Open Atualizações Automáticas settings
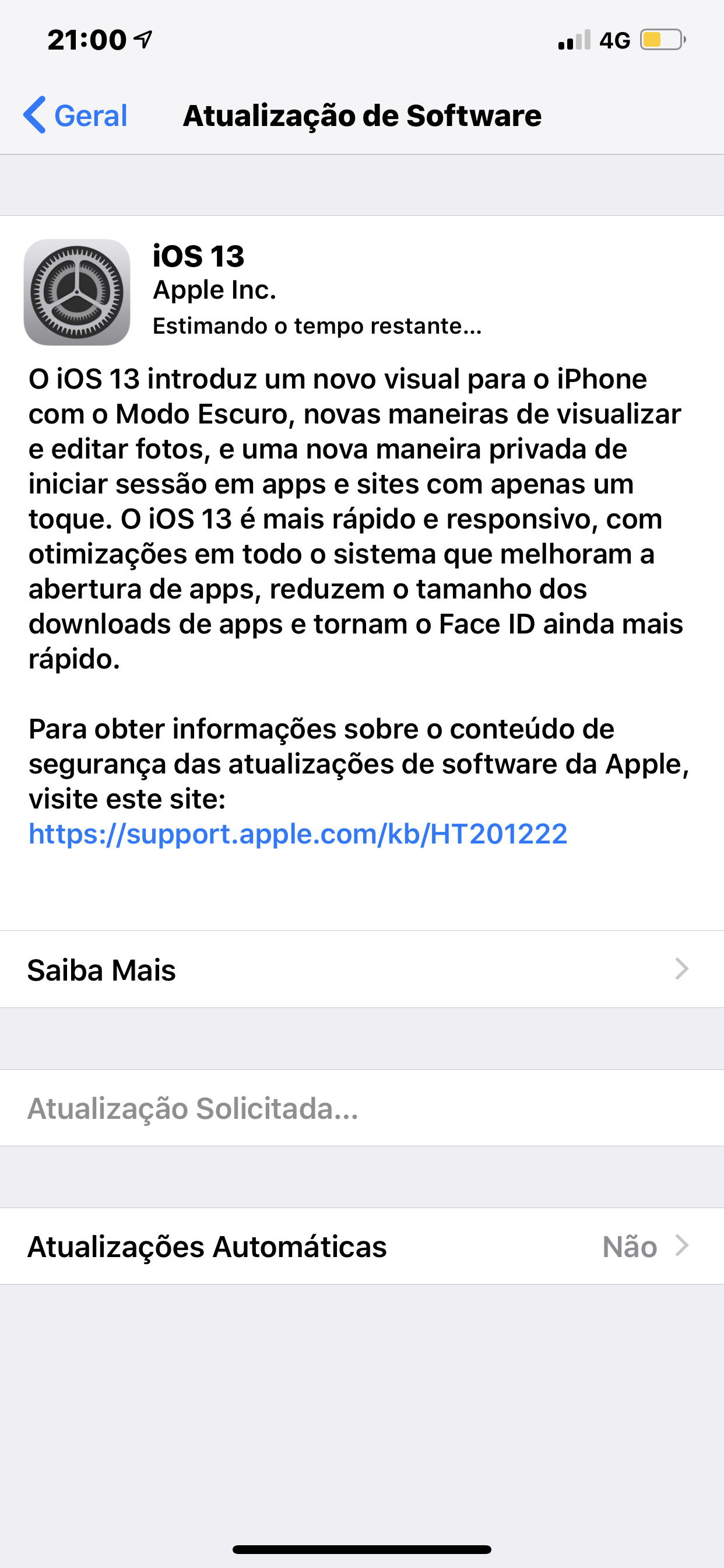 [361, 1247]
